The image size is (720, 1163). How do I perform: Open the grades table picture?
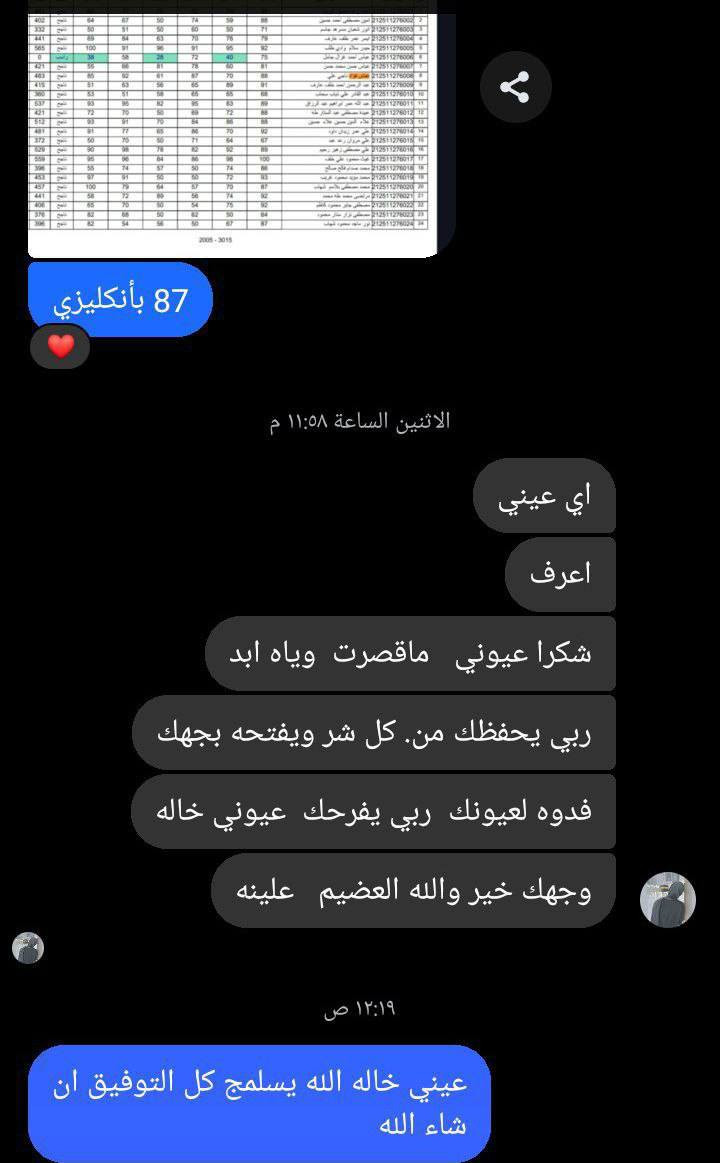coord(234,130)
